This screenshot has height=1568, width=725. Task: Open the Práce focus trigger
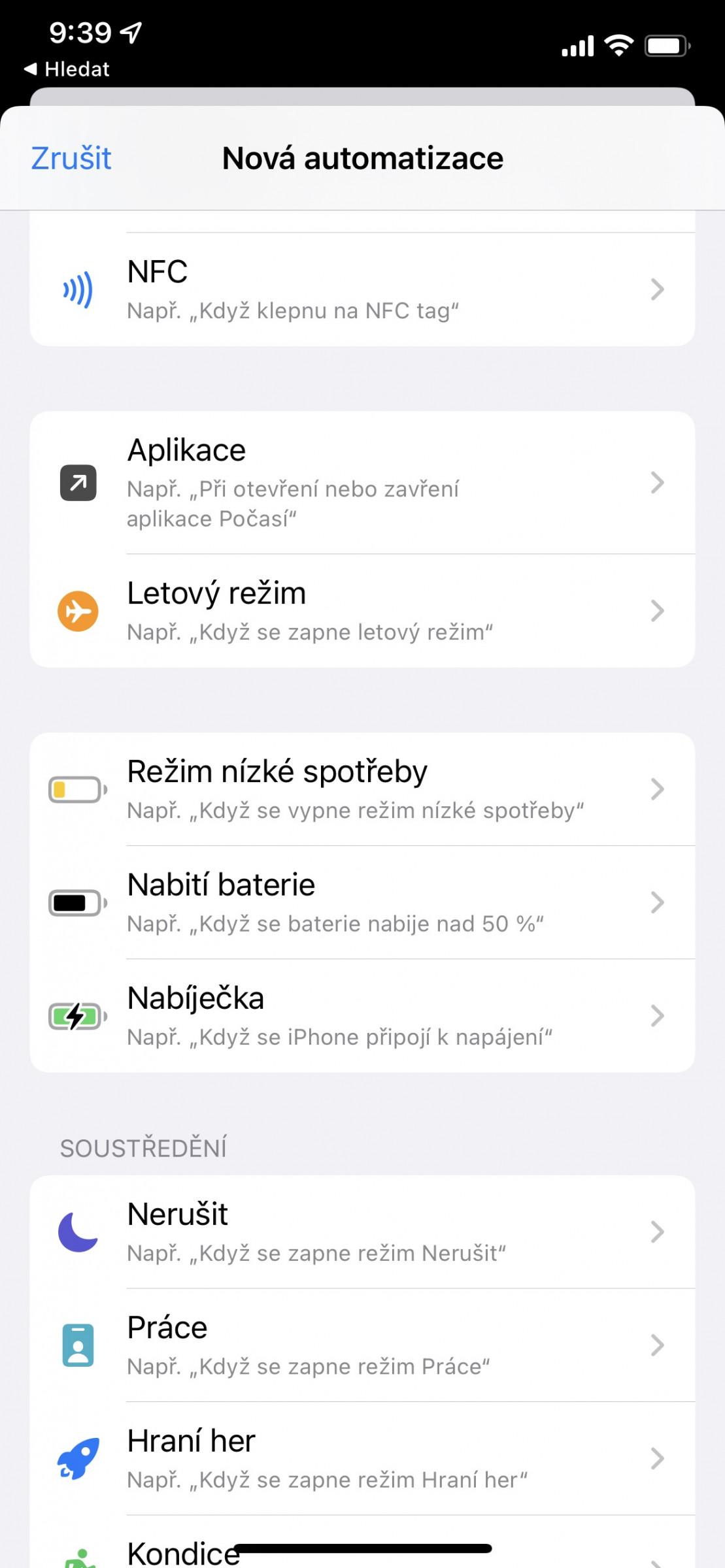362,1345
